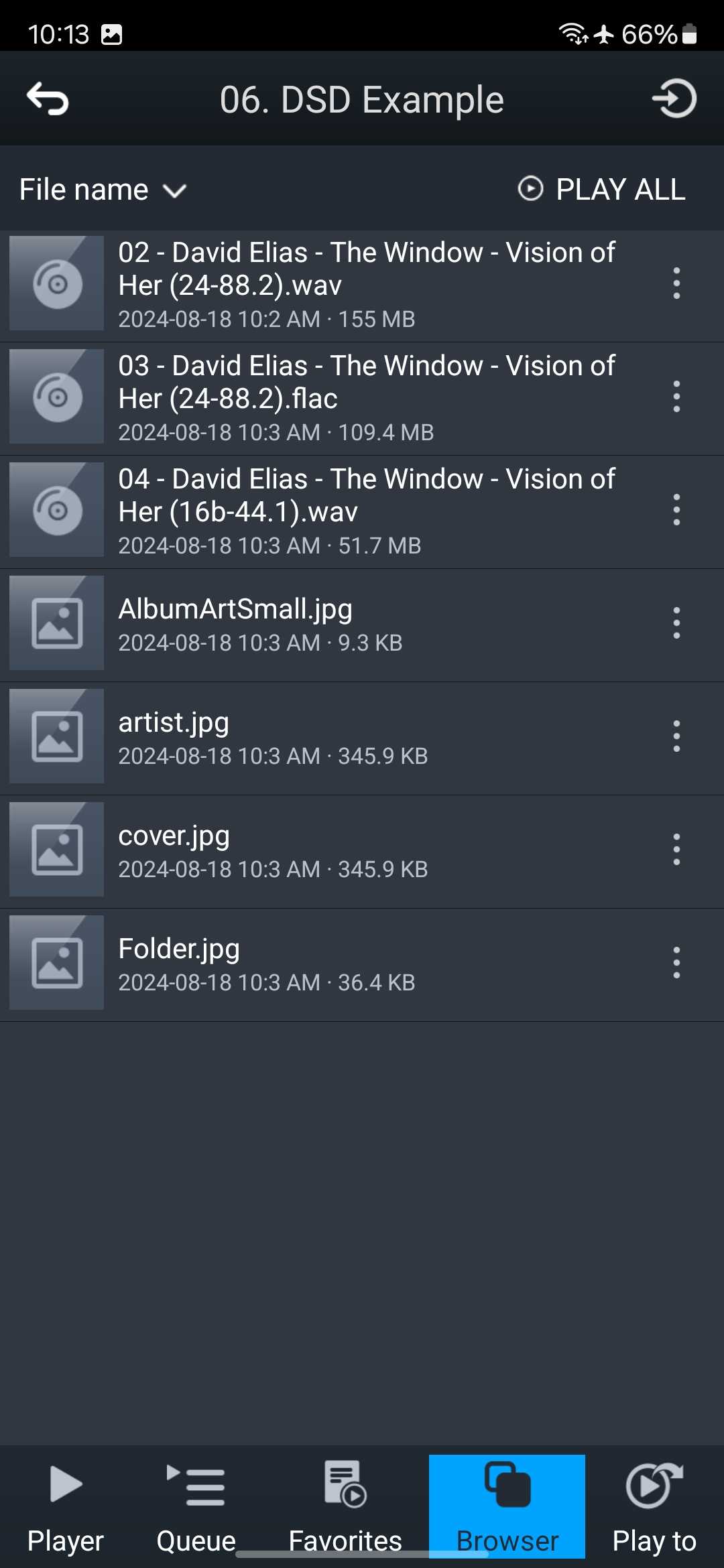Open the File name sort dropdown
Image resolution: width=724 pixels, height=1568 pixels.
(103, 190)
